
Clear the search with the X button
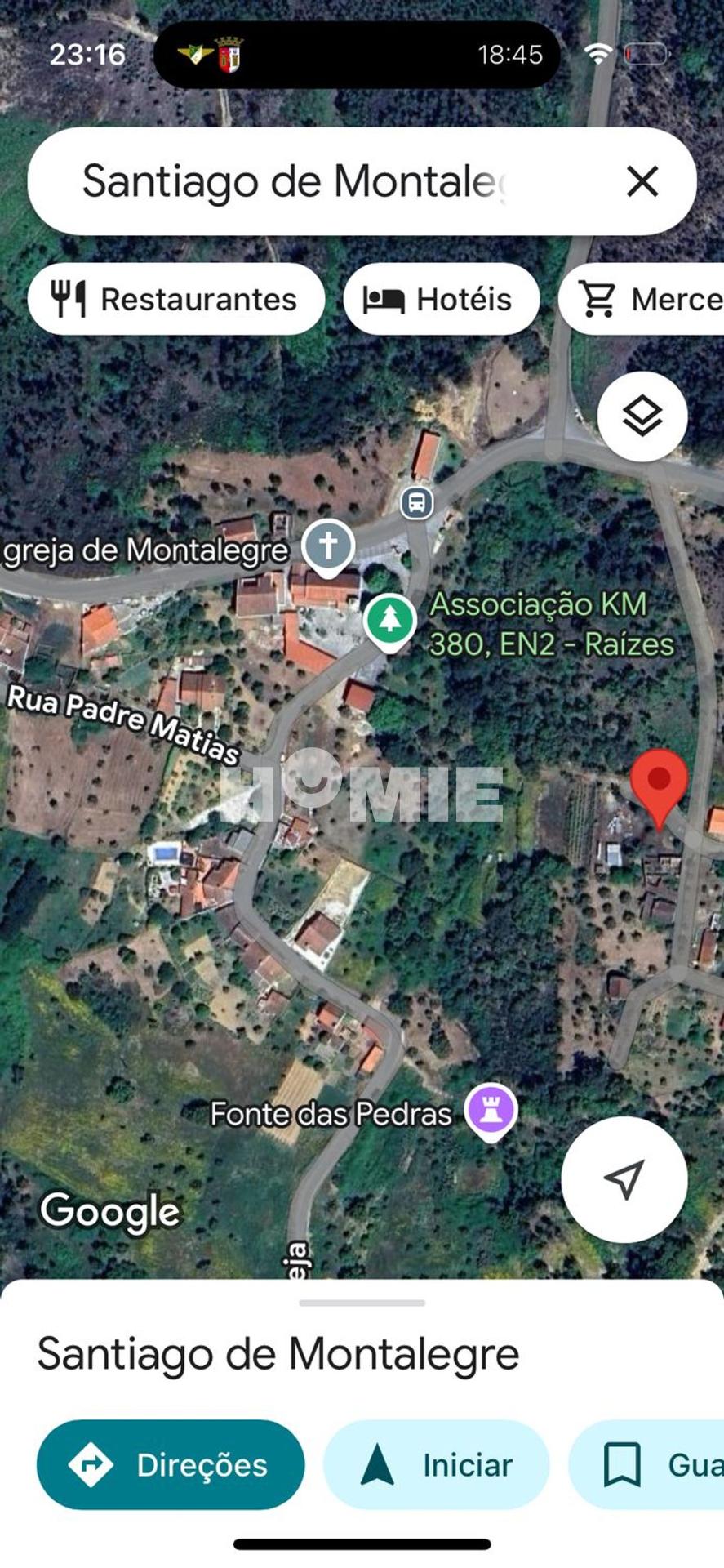click(x=643, y=181)
